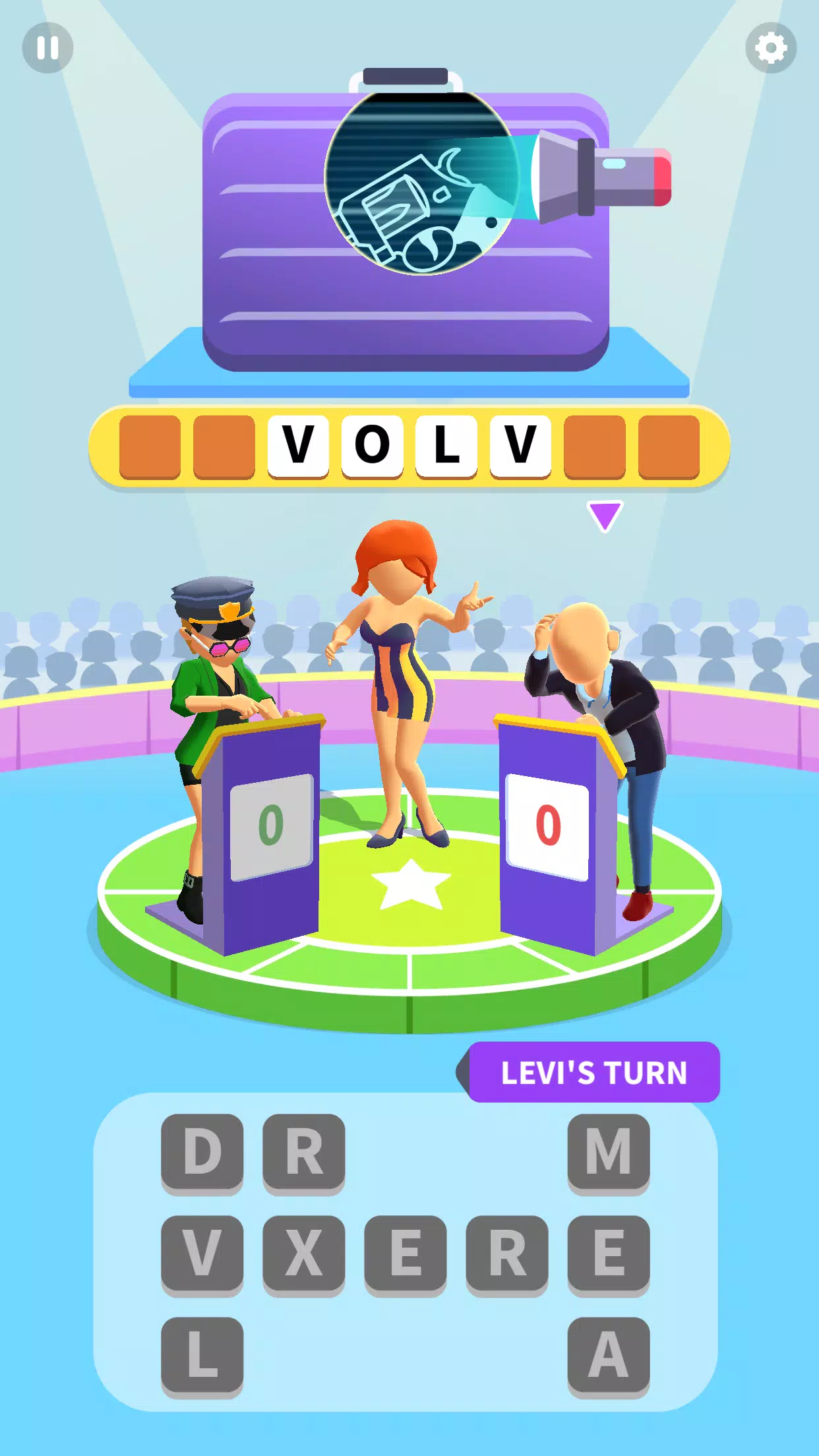
Task: Select the letter L tile
Action: pyautogui.click(x=202, y=1355)
